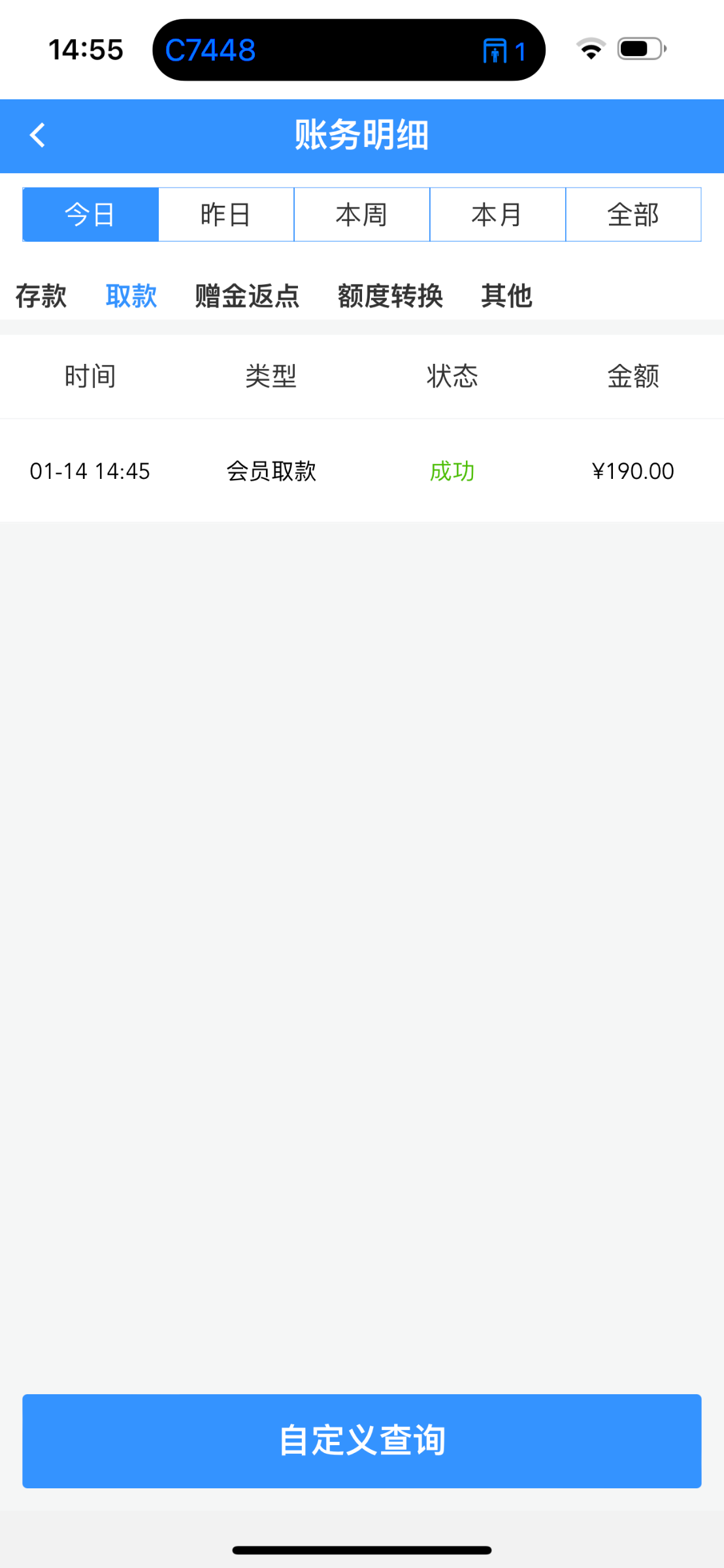Image resolution: width=724 pixels, height=1568 pixels.
Task: Open the 赠金返点 tab
Action: point(247,296)
